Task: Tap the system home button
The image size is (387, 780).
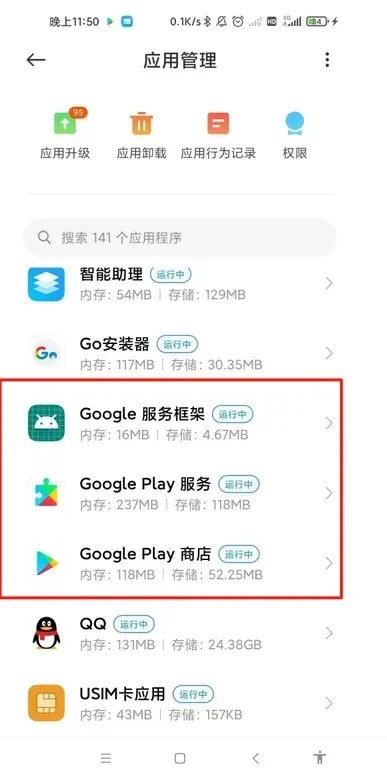Action: point(180,758)
